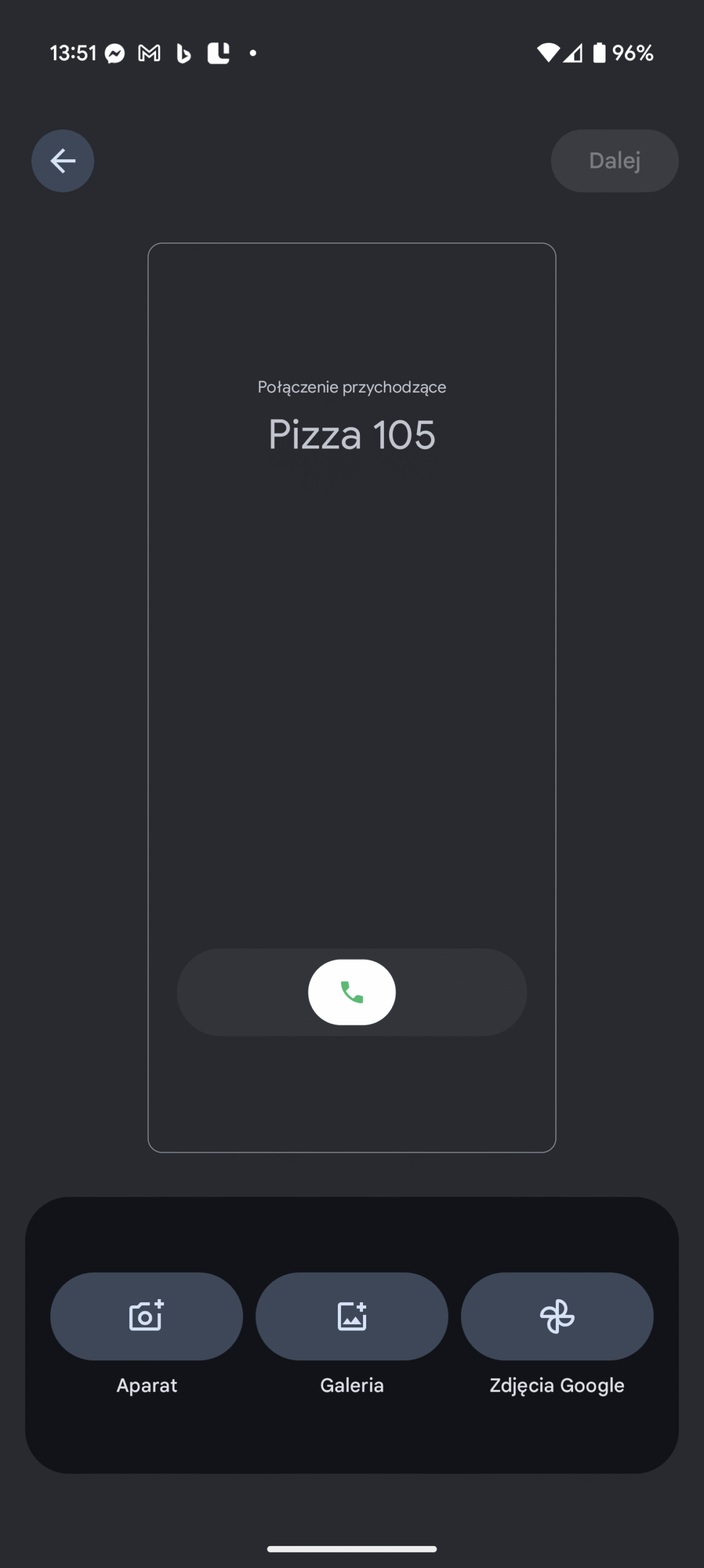This screenshot has height=1568, width=704.
Task: Pick an image from Galeria
Action: click(x=351, y=1316)
